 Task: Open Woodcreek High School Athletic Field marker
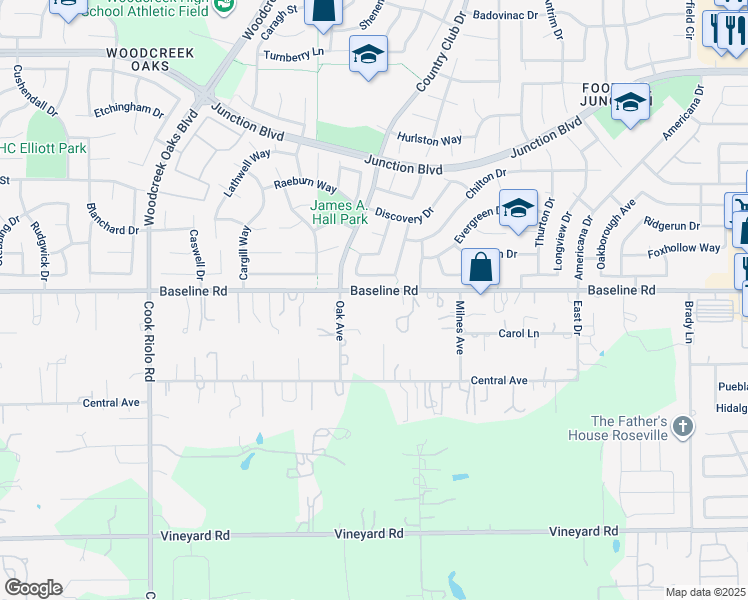(223, 7)
